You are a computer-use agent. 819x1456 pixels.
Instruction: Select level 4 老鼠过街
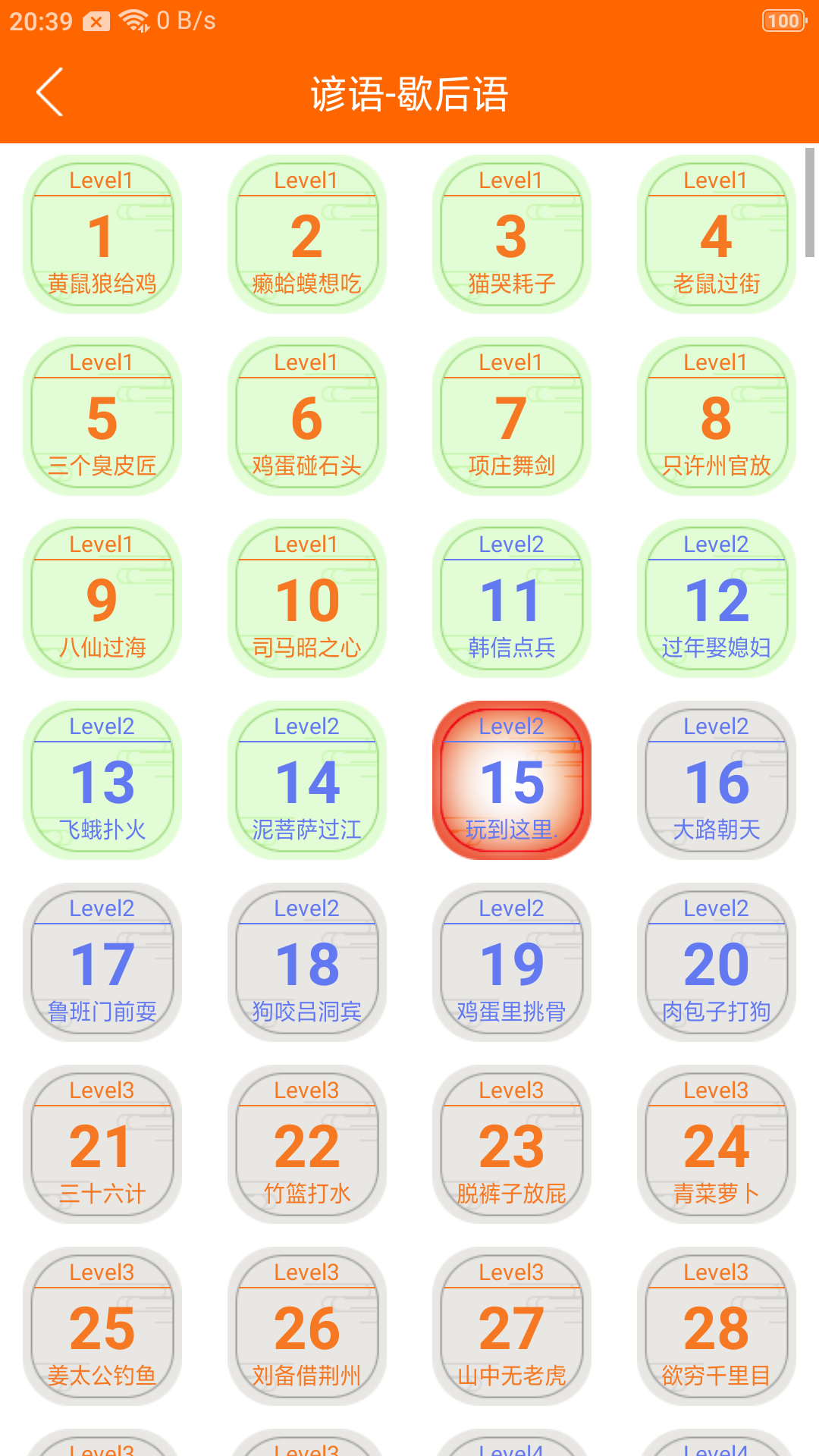coord(716,233)
